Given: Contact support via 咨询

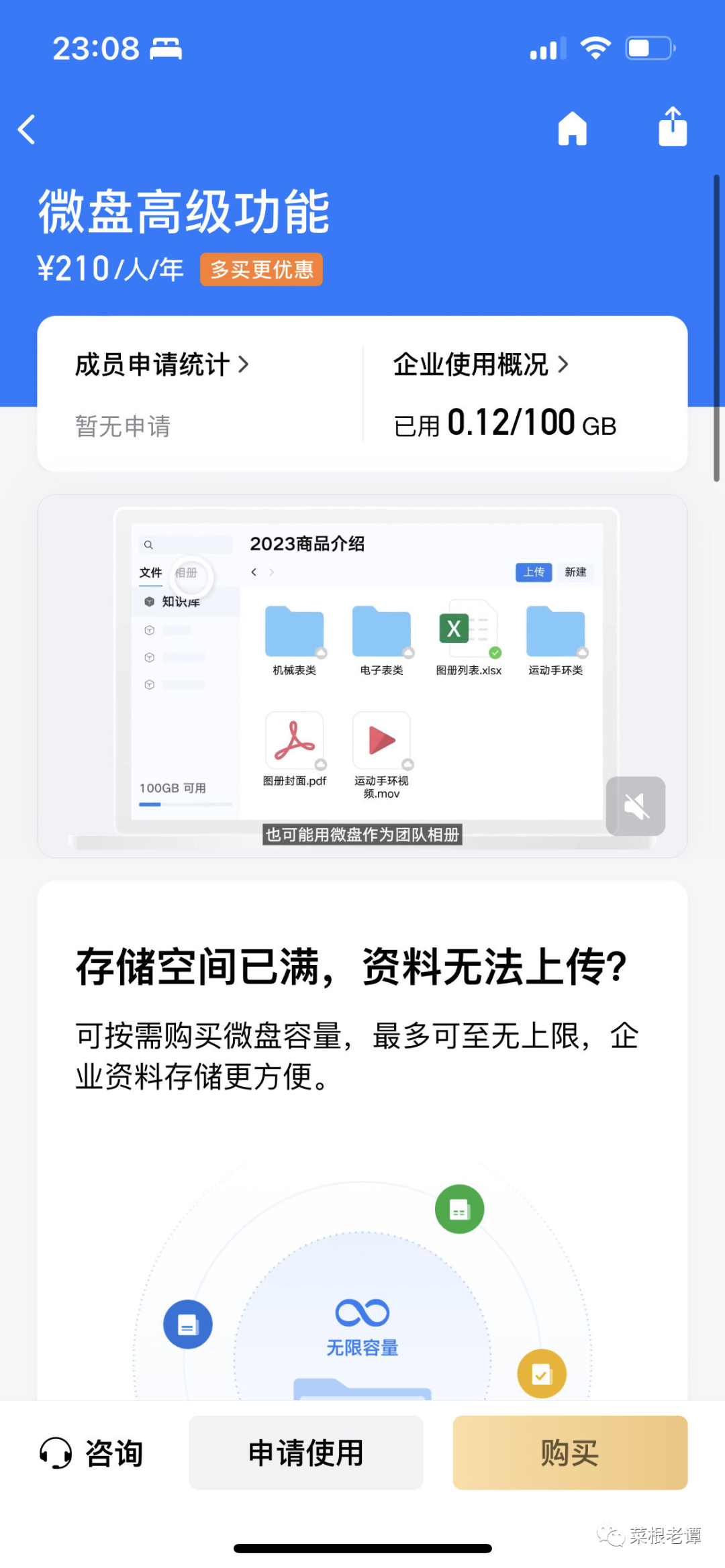Looking at the screenshot, I should coord(91,1453).
